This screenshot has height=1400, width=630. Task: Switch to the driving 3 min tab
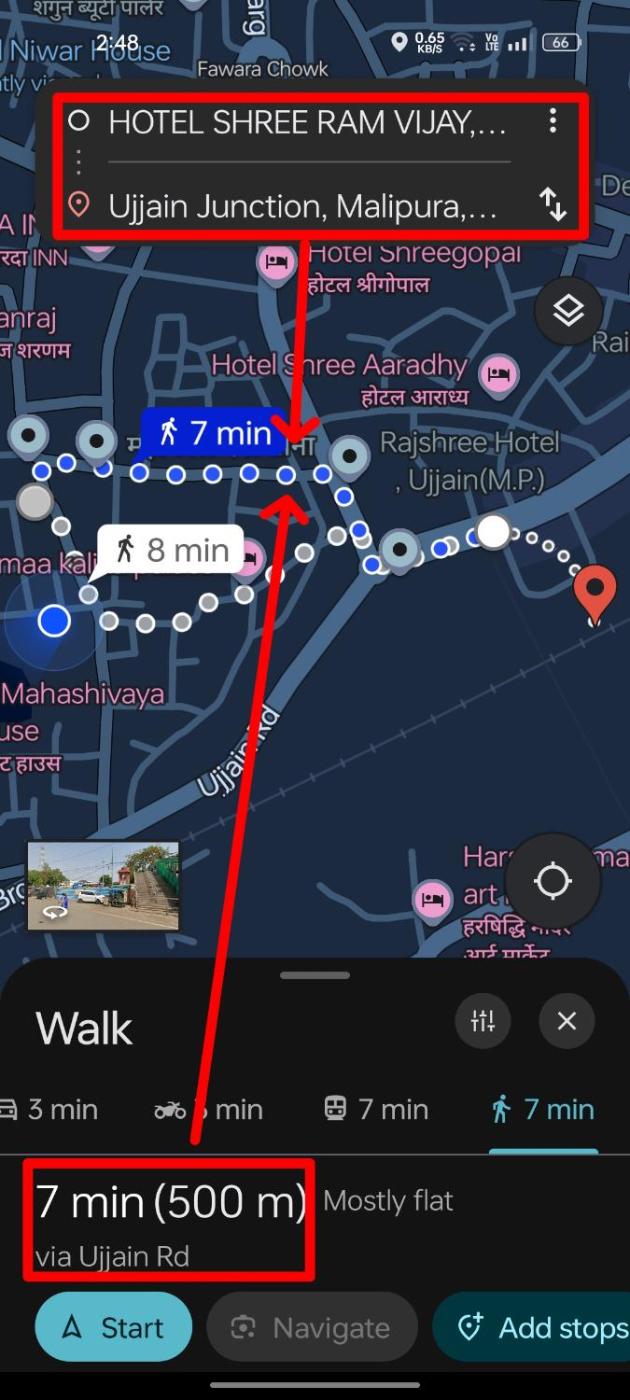coord(48,1109)
